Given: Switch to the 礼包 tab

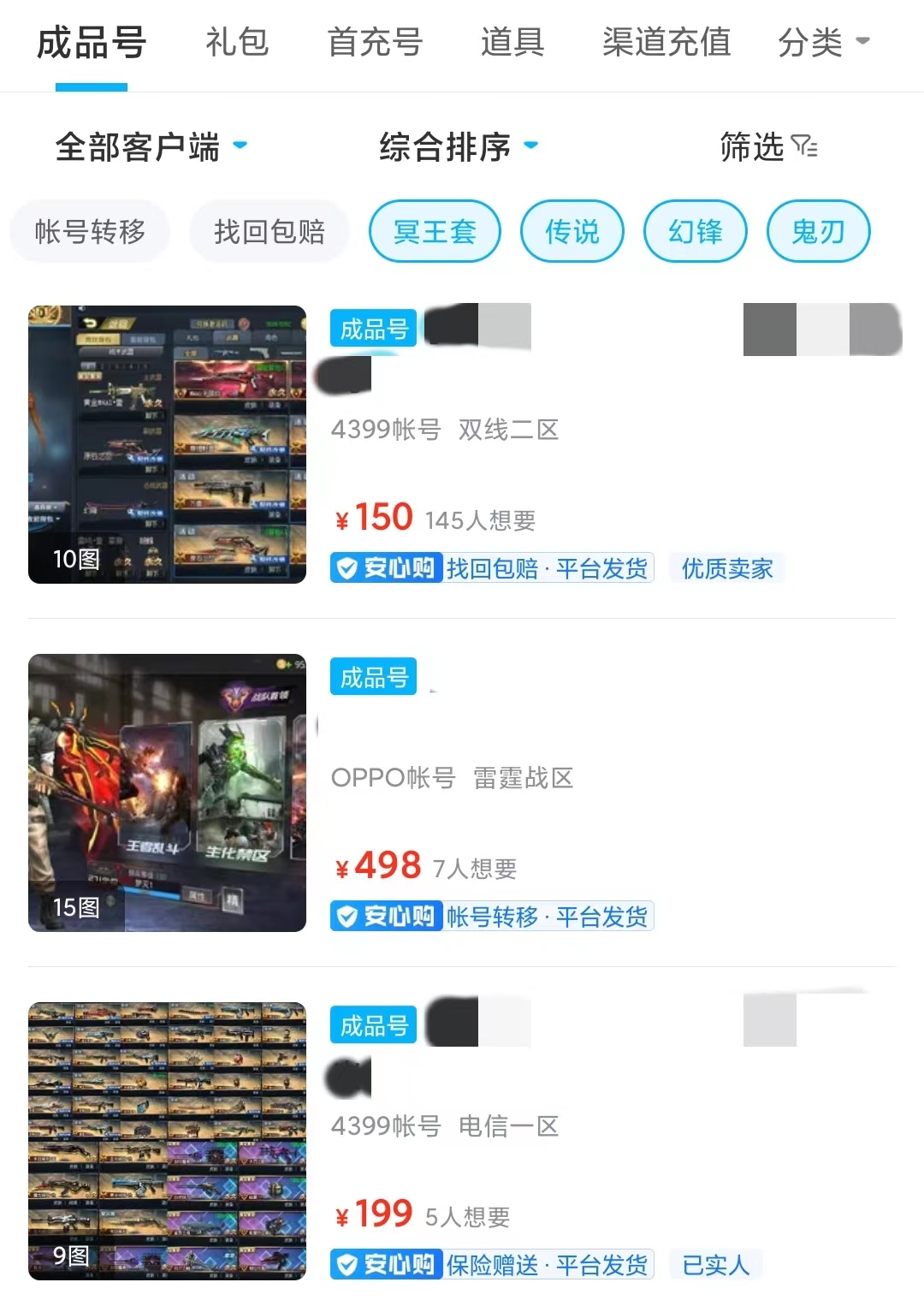Looking at the screenshot, I should click(x=237, y=42).
